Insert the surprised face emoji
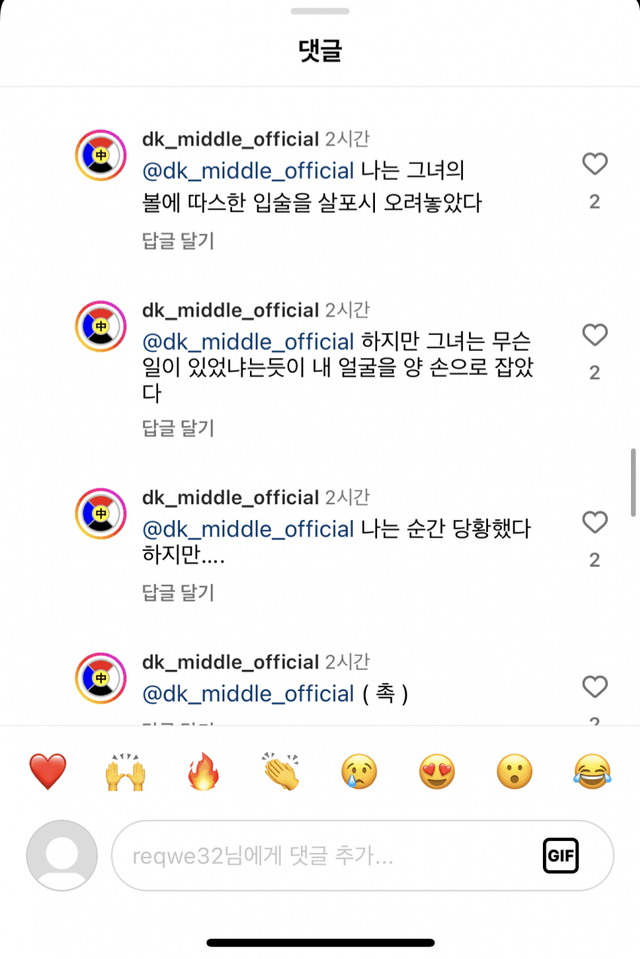The width and height of the screenshot is (640, 959). (x=515, y=772)
